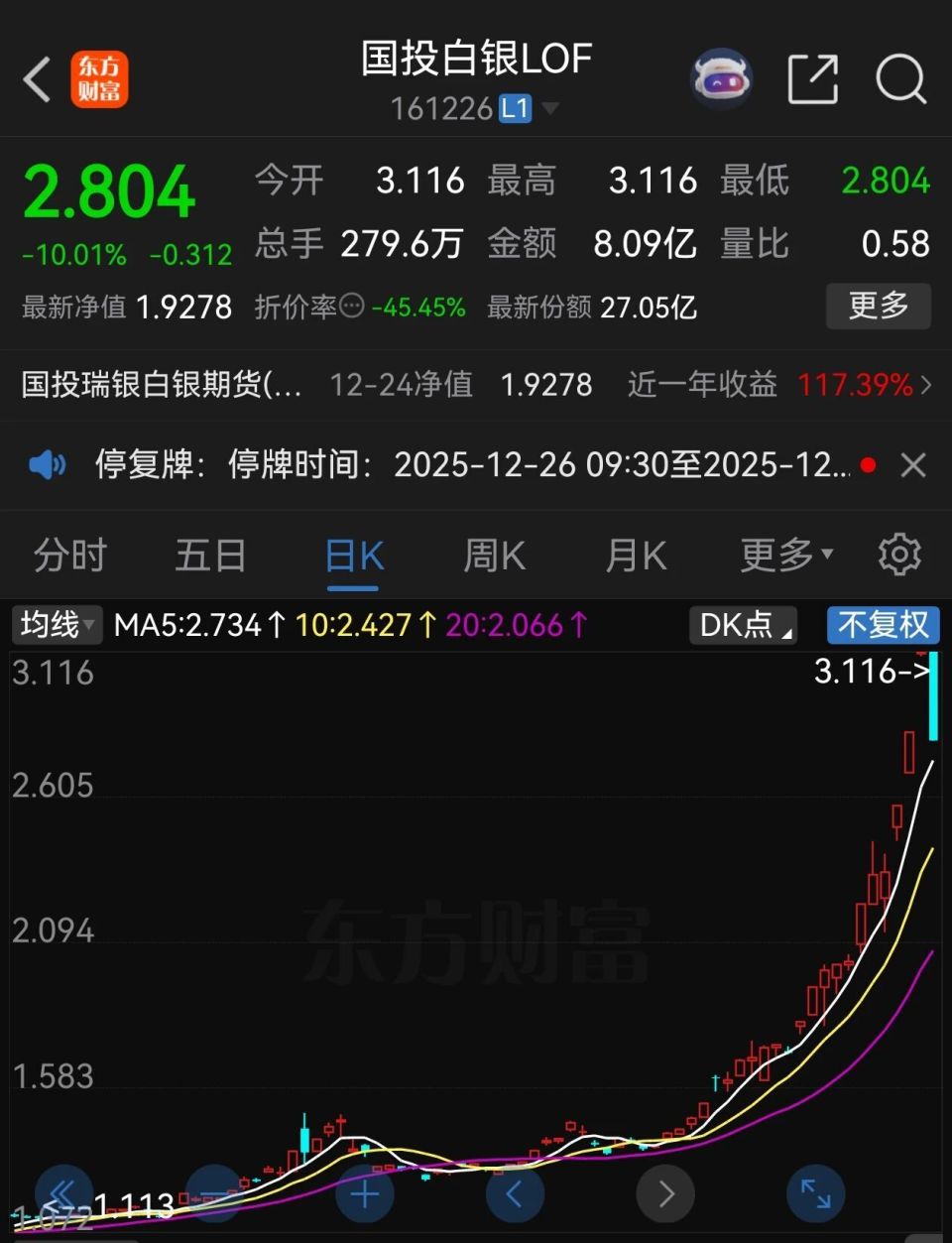Viewport: 952px width, 1243px height.
Task: Switch to the 周K weekly chart tab
Action: 493,556
